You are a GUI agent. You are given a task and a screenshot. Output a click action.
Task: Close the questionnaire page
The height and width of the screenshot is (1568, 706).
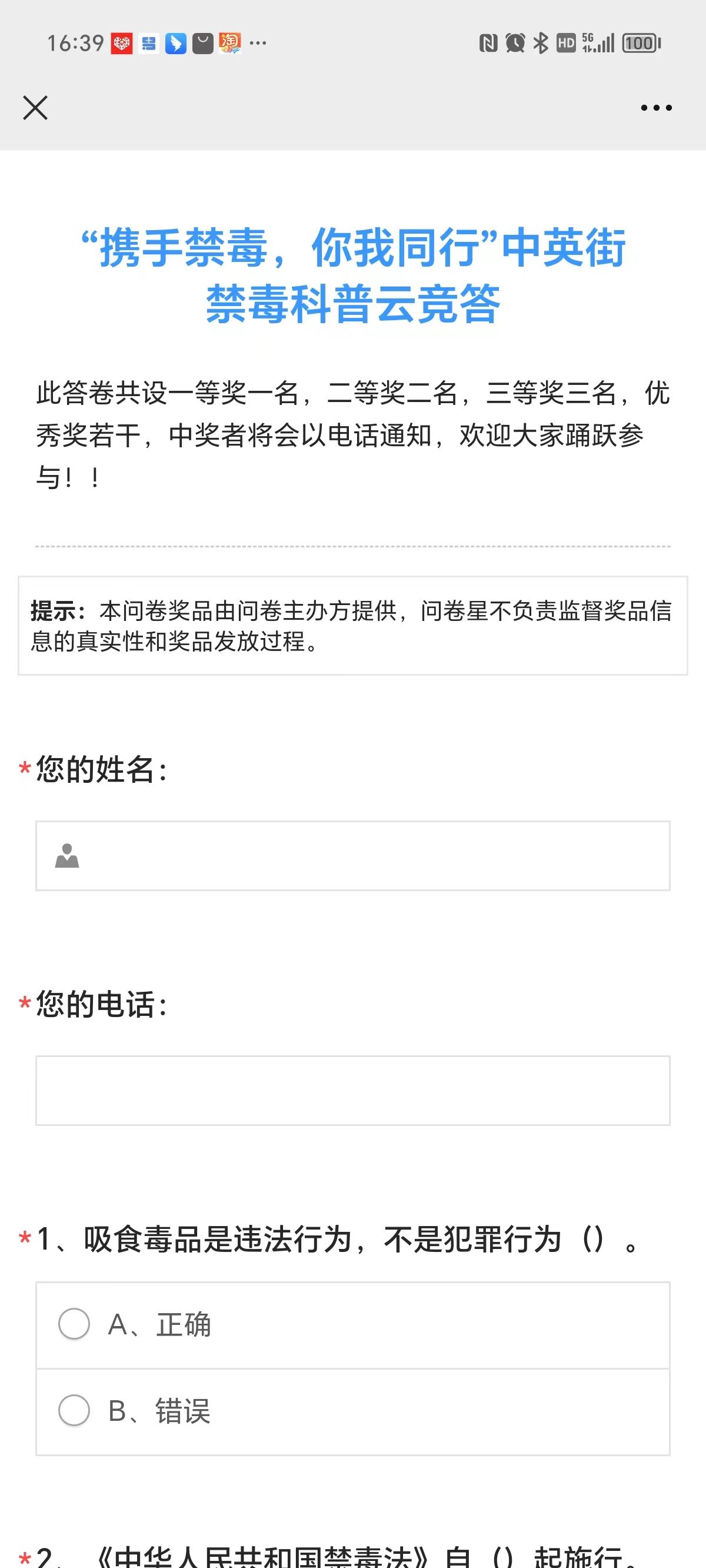35,108
